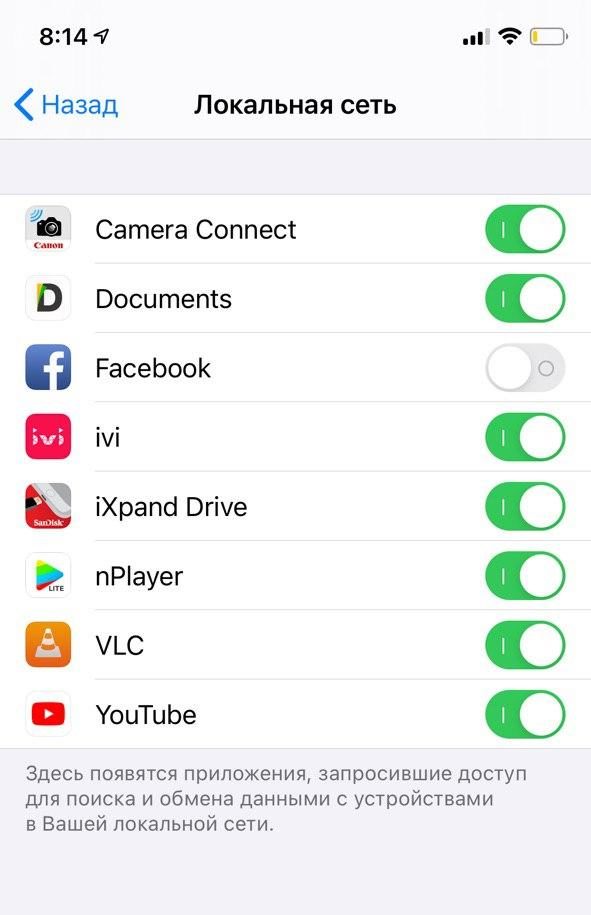Viewport: 591px width, 915px height.
Task: Turn off the VLC switch
Action: pos(525,645)
